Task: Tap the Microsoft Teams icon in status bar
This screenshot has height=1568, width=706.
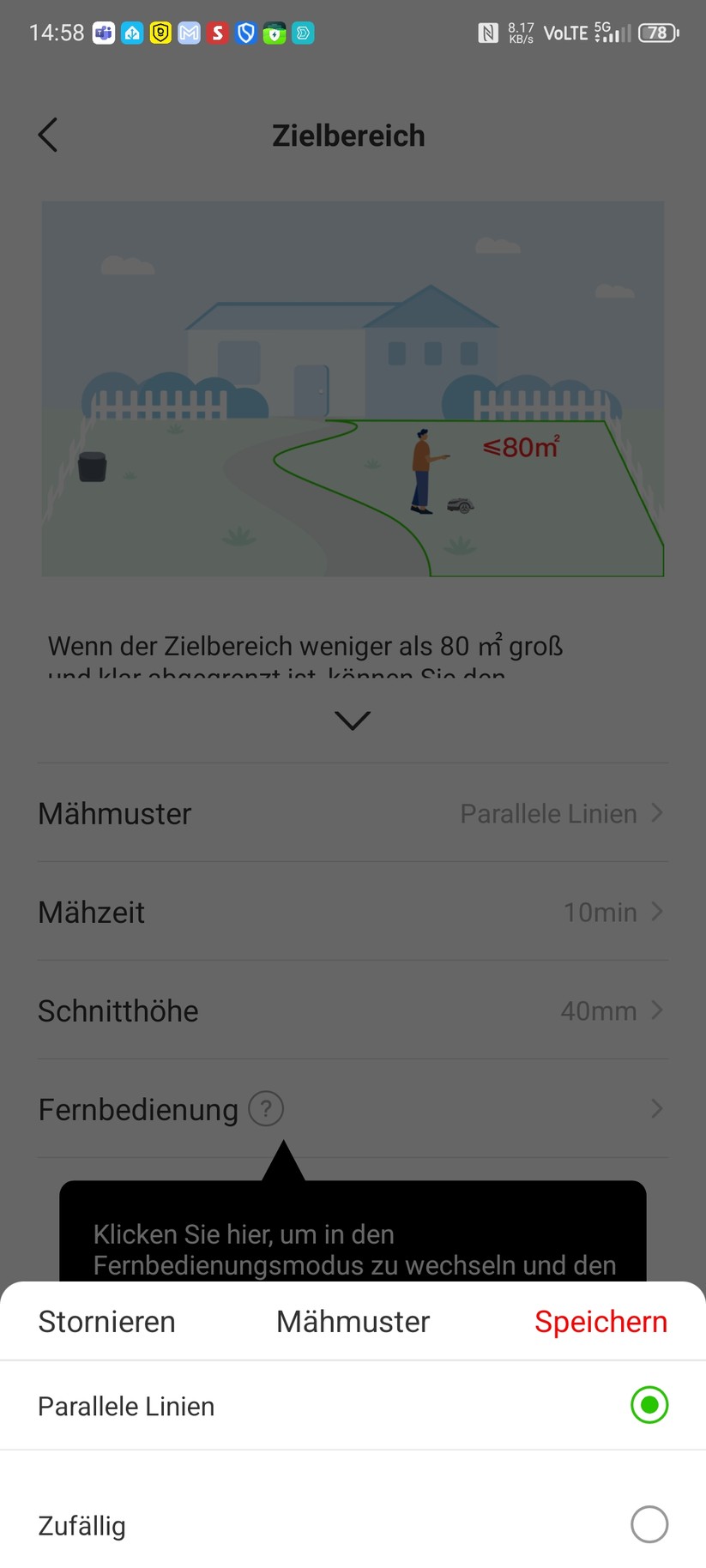Action: pos(103,33)
